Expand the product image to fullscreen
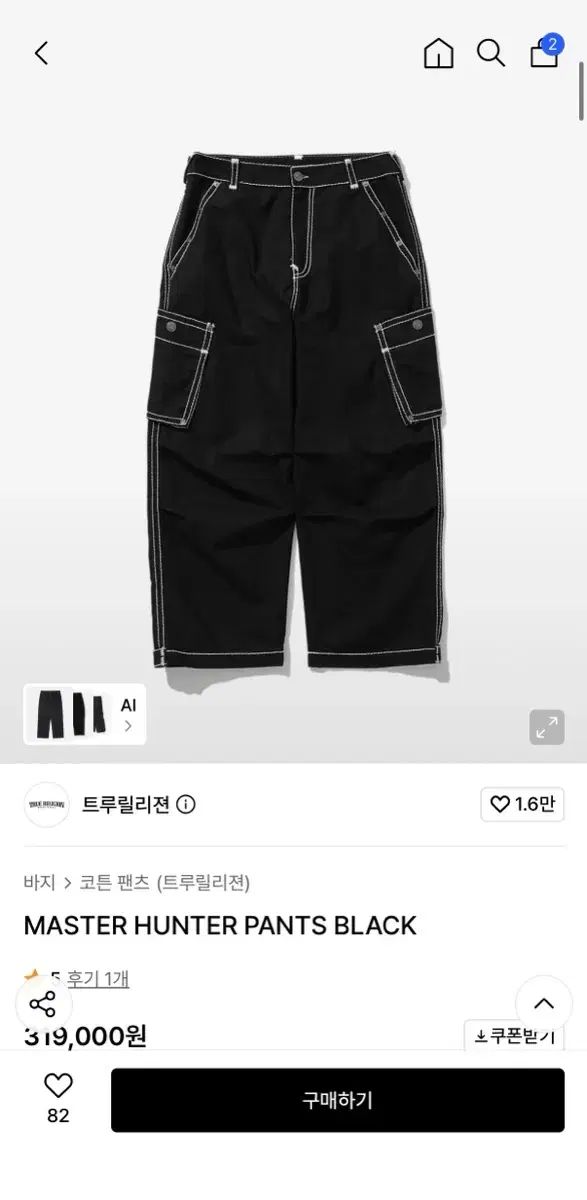 click(x=547, y=727)
